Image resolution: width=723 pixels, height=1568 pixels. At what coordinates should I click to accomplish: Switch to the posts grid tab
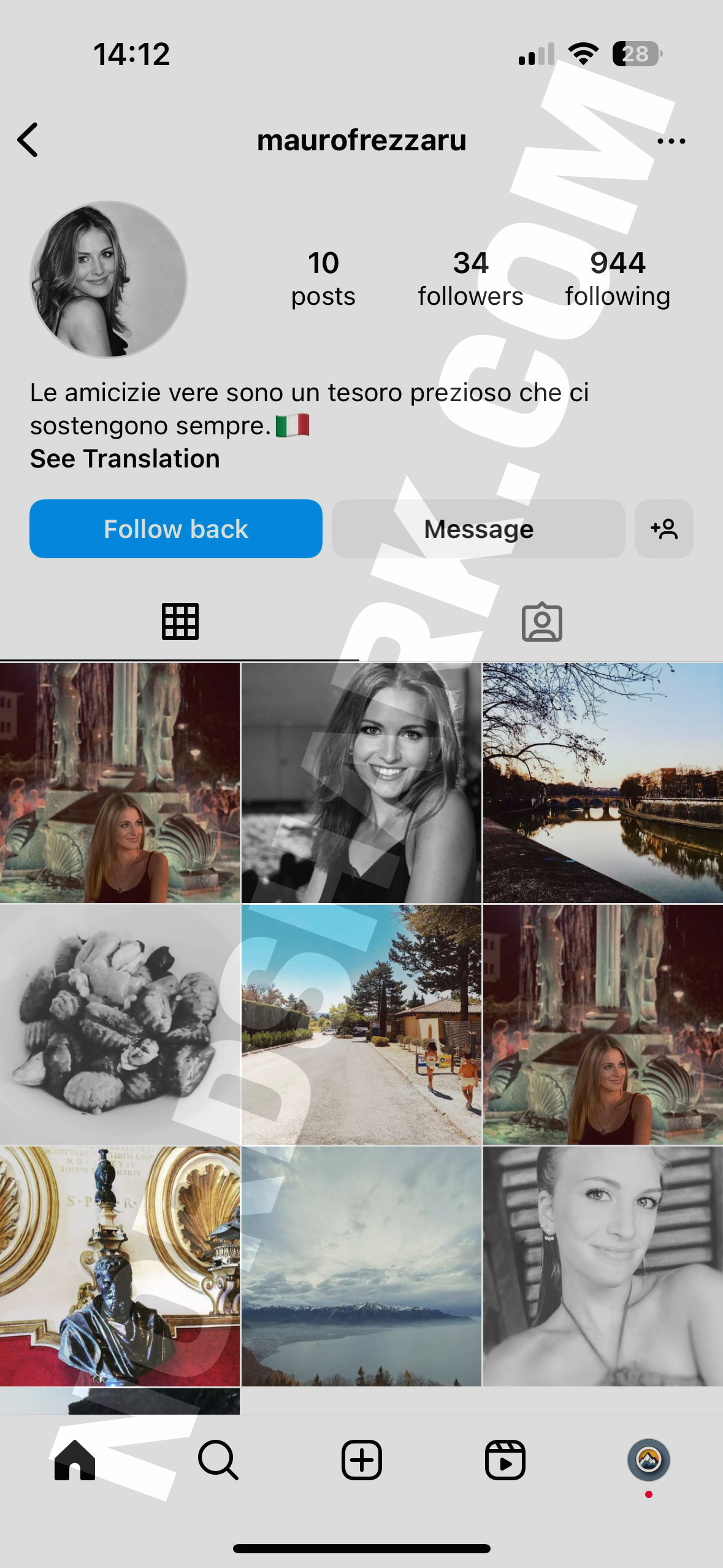(180, 621)
